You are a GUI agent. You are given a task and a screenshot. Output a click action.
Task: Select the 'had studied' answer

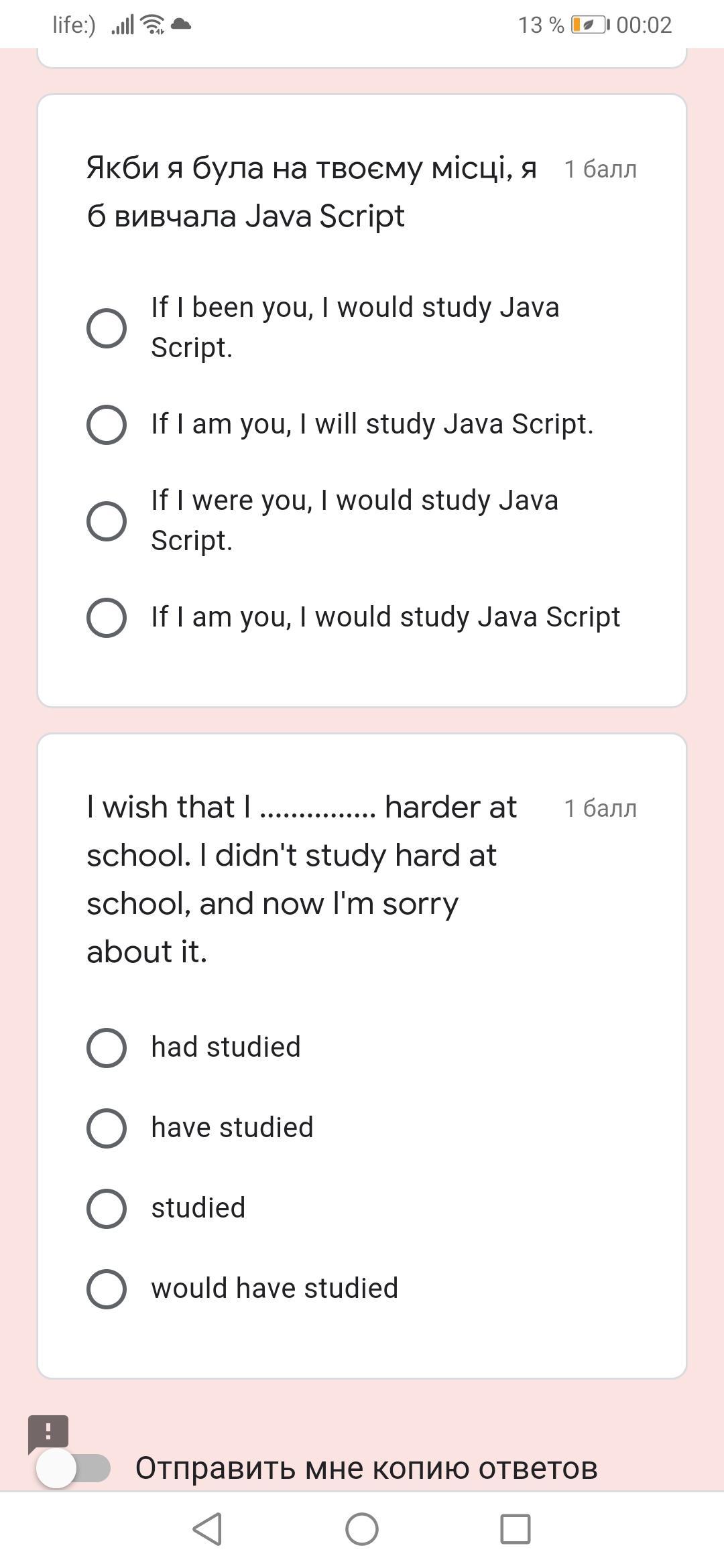tap(107, 1047)
